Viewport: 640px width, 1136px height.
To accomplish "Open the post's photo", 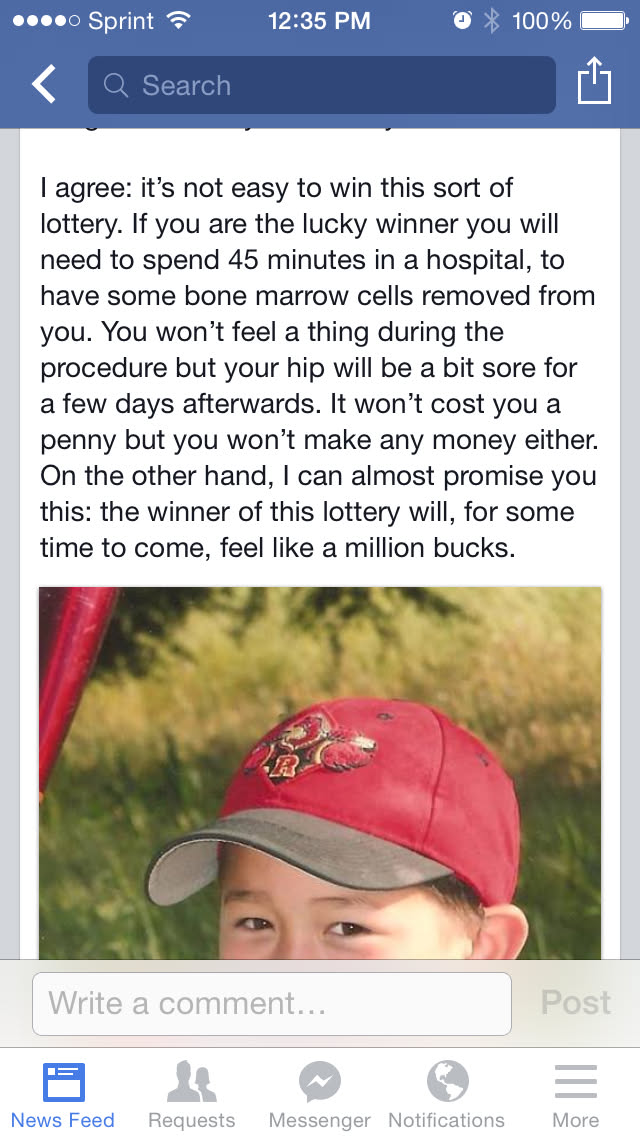I will point(320,770).
